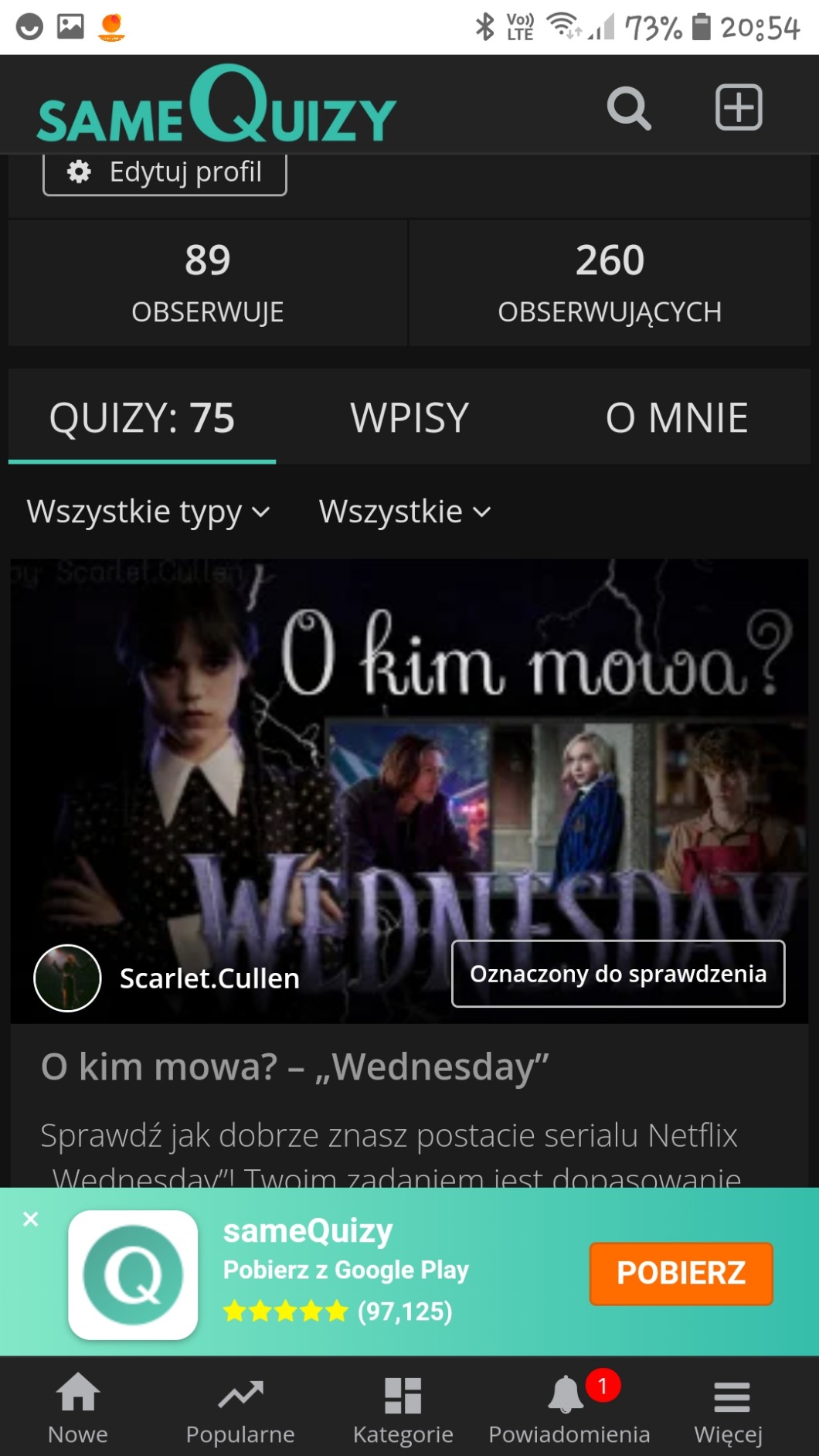819x1456 pixels.
Task: Dismiss the sameQuizy app banner
Action: (x=31, y=1219)
